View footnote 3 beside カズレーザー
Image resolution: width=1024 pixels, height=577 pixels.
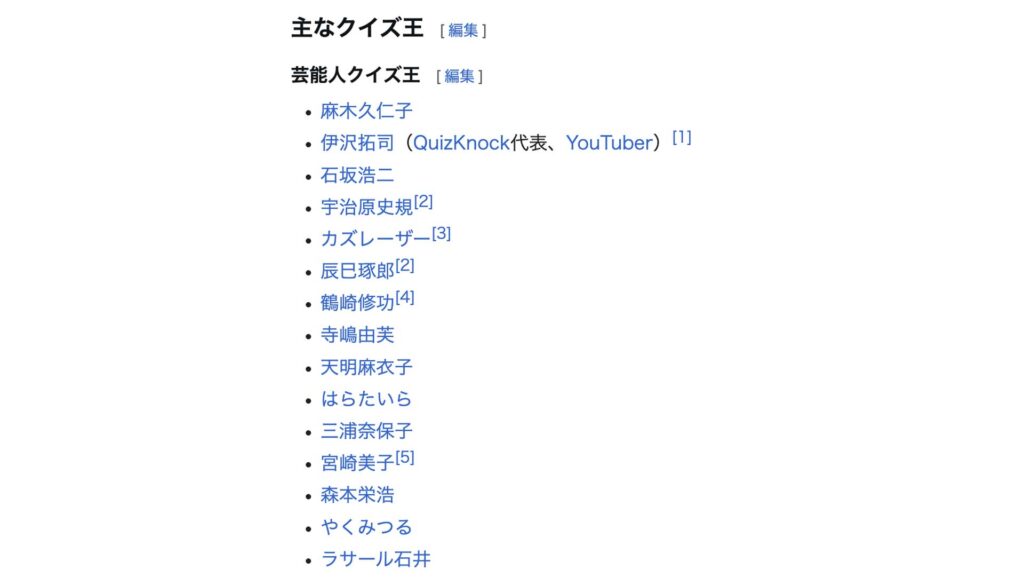[441, 233]
